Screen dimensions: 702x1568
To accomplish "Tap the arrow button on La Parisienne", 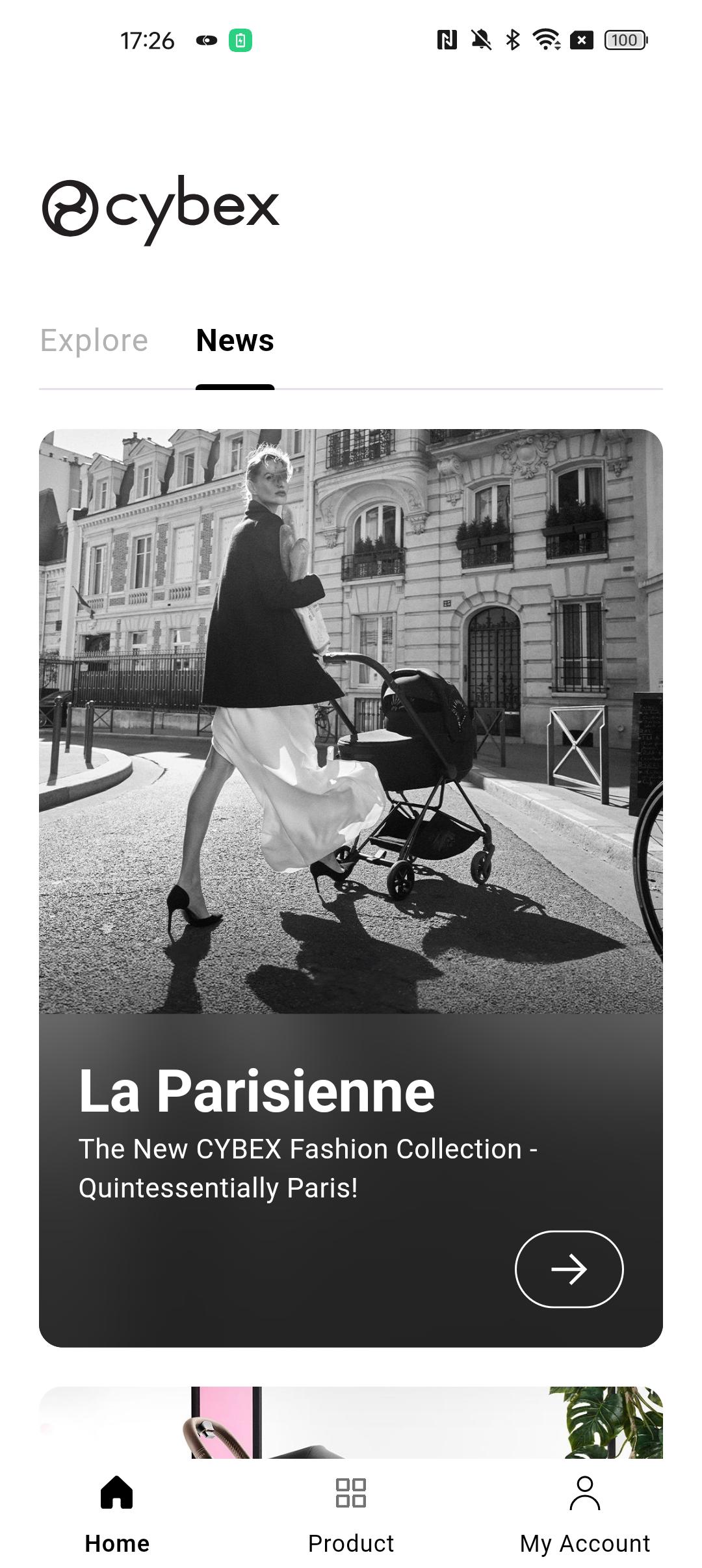I will 569,1269.
